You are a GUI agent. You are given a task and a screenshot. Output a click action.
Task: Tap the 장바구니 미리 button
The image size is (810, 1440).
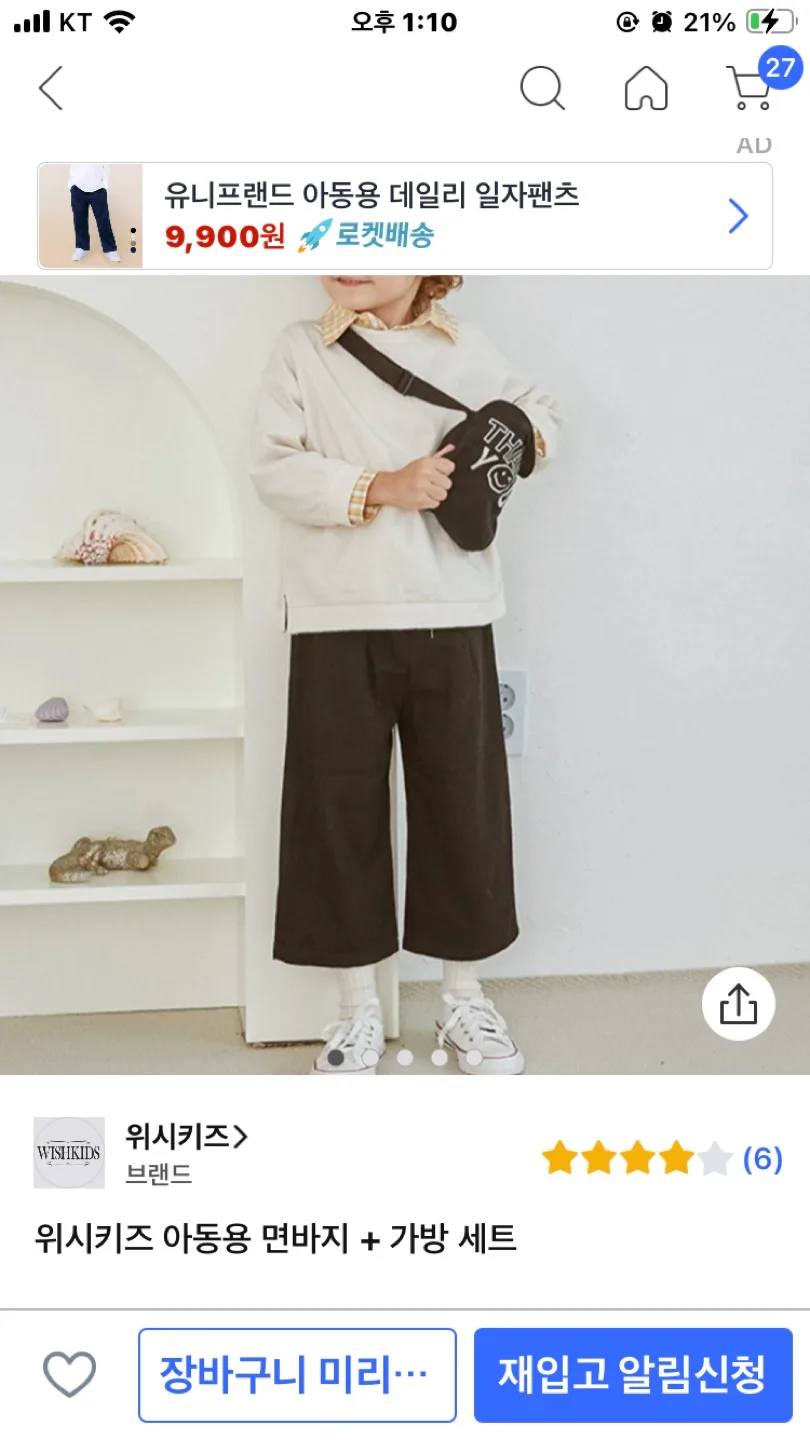pyautogui.click(x=297, y=1374)
